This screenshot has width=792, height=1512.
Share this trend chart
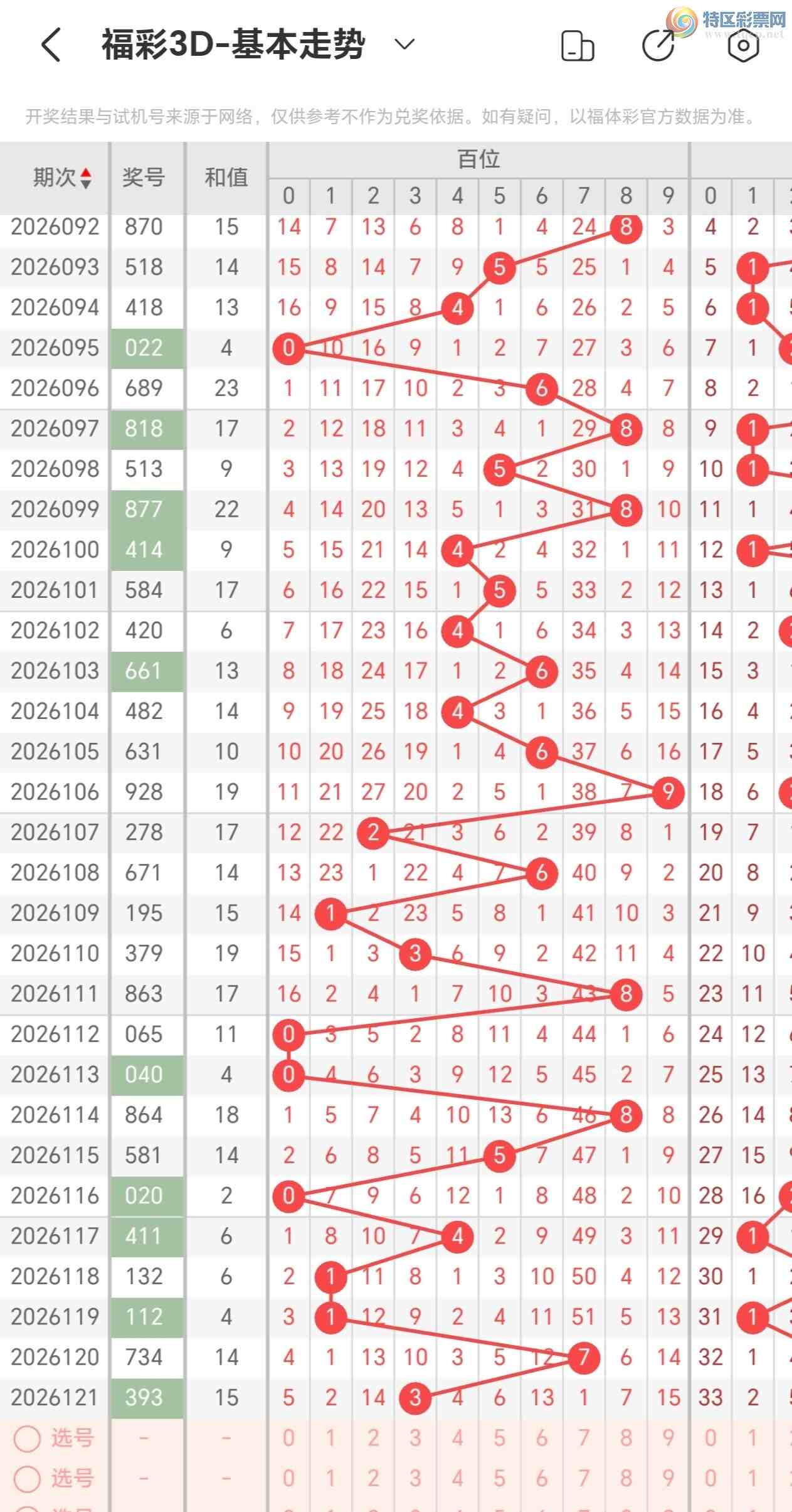(x=659, y=45)
